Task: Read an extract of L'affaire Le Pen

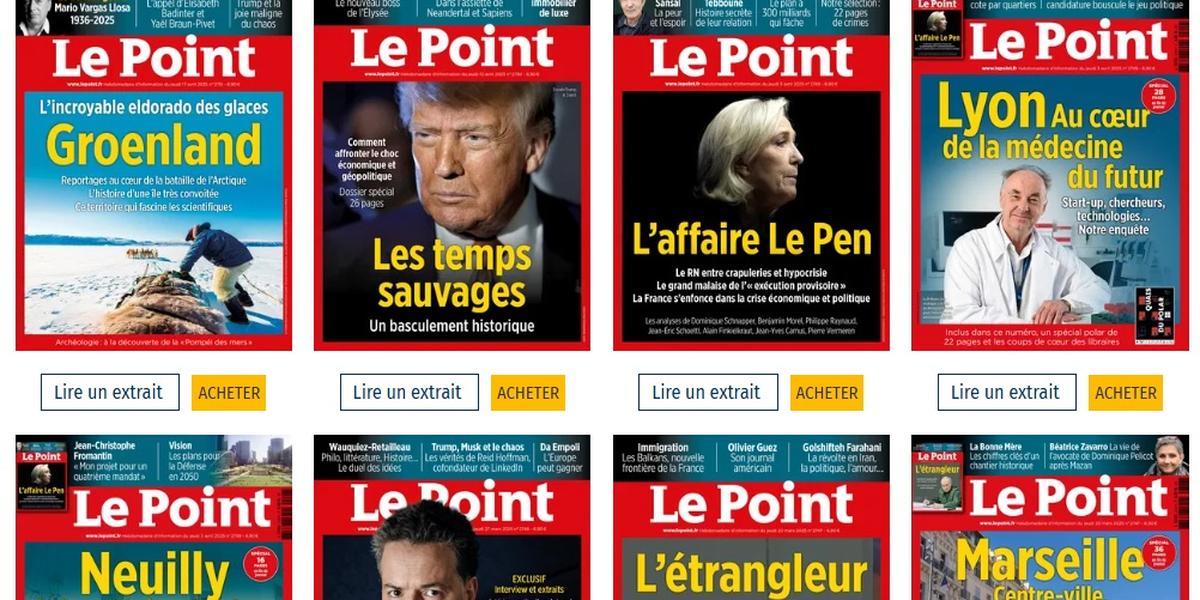Action: [708, 392]
